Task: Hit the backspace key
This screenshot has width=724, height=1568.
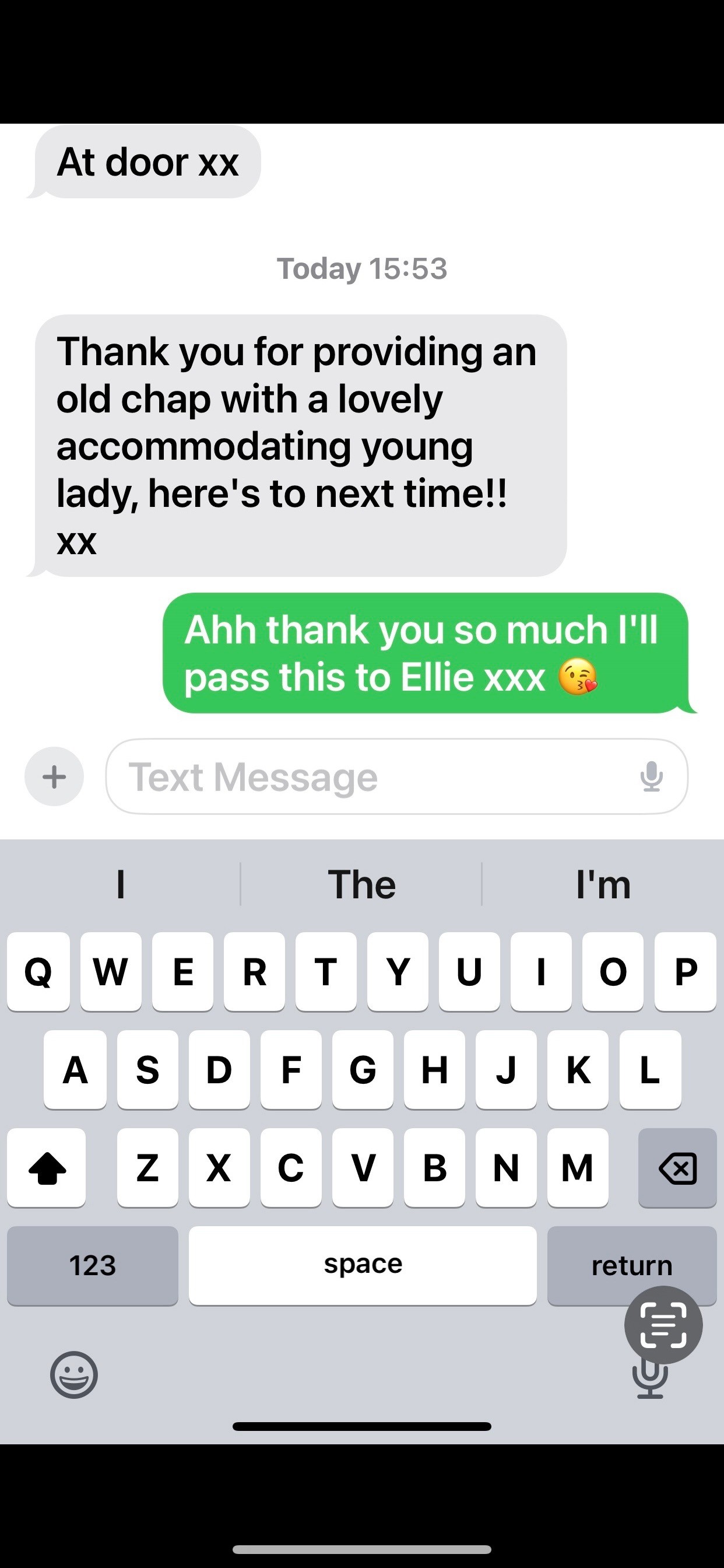Action: pyautogui.click(x=677, y=1167)
